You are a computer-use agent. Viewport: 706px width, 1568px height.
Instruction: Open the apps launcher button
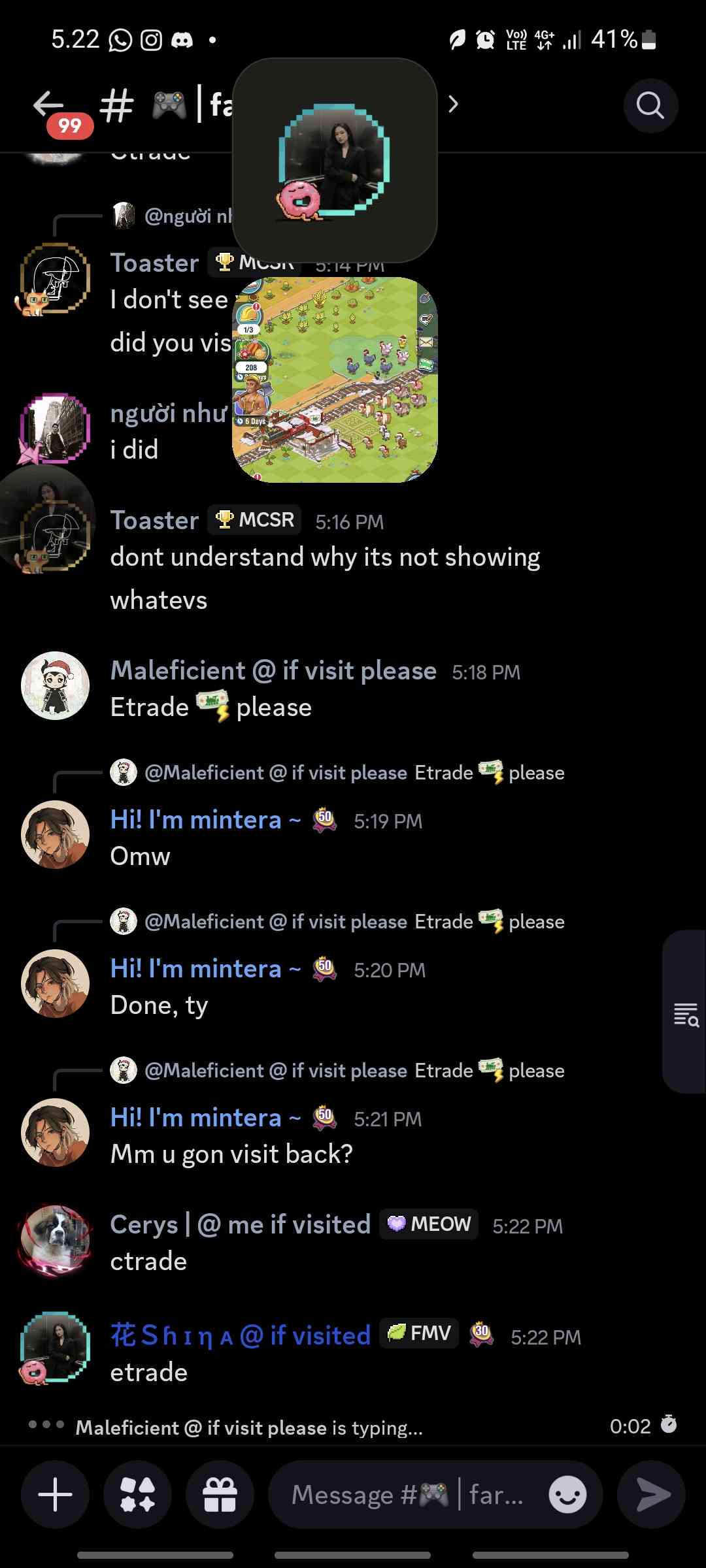pyautogui.click(x=137, y=1494)
